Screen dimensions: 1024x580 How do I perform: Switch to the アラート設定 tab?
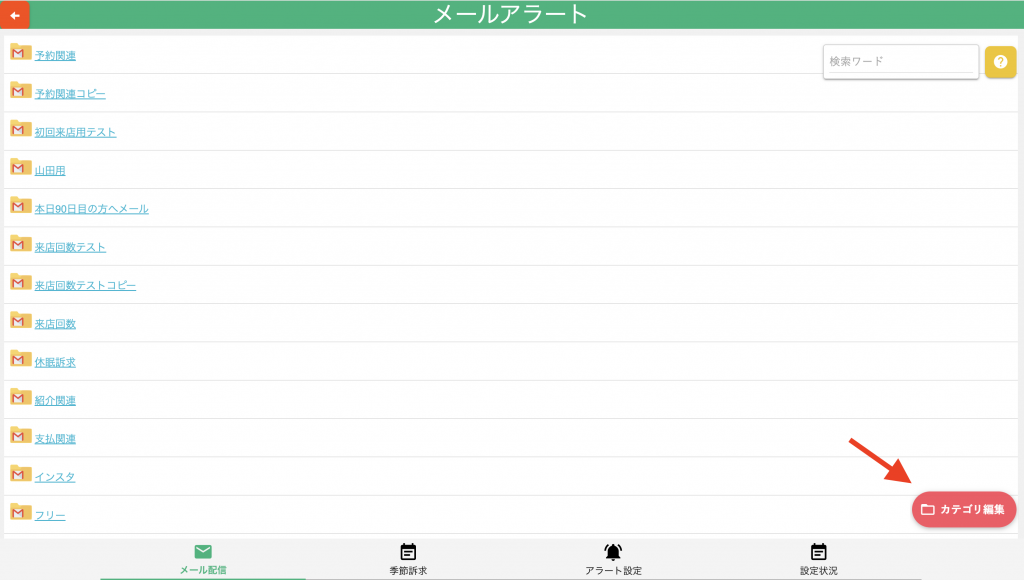coord(613,560)
